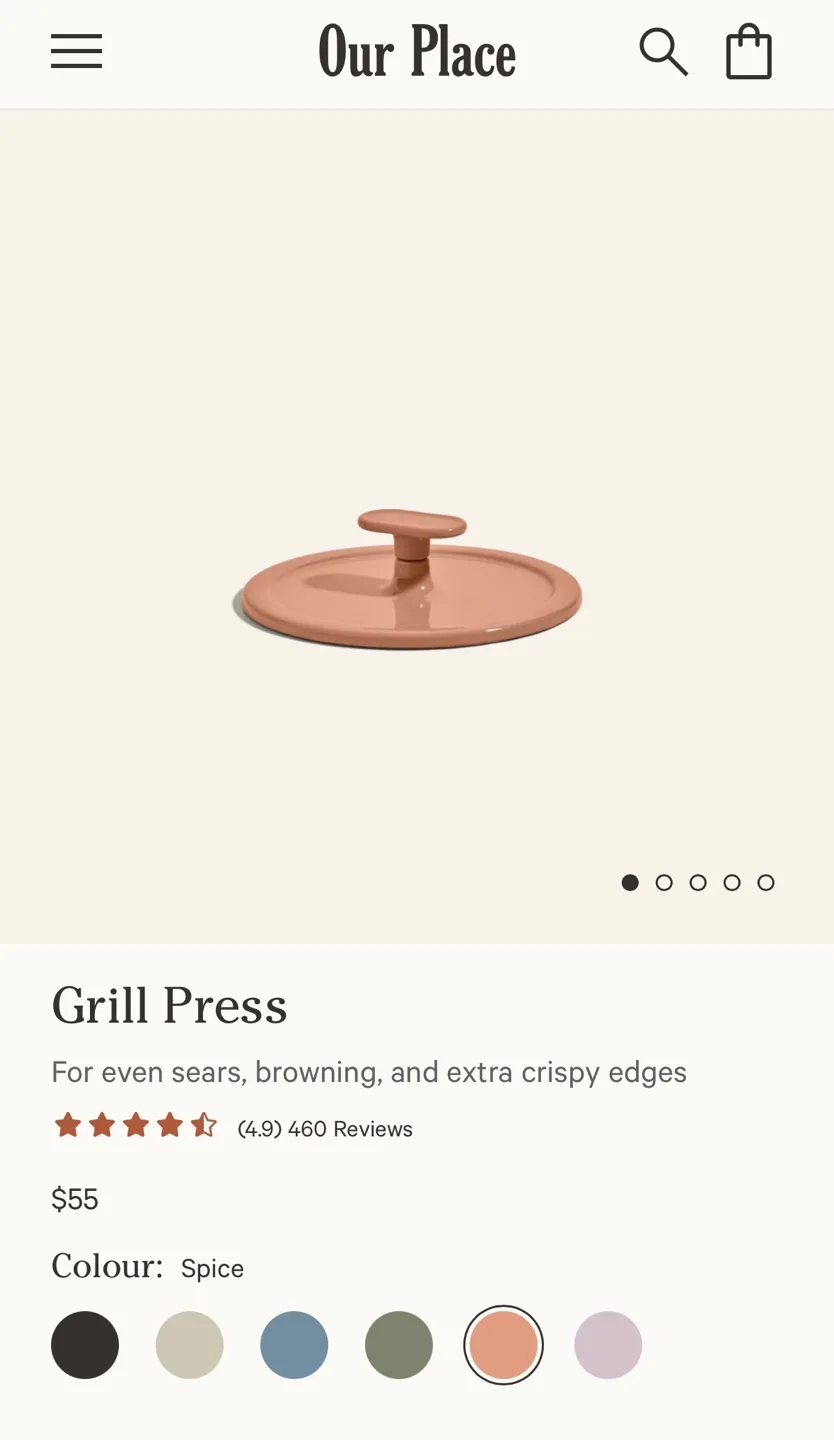Select the black colour swatch
The width and height of the screenshot is (834, 1440).
(x=85, y=1344)
